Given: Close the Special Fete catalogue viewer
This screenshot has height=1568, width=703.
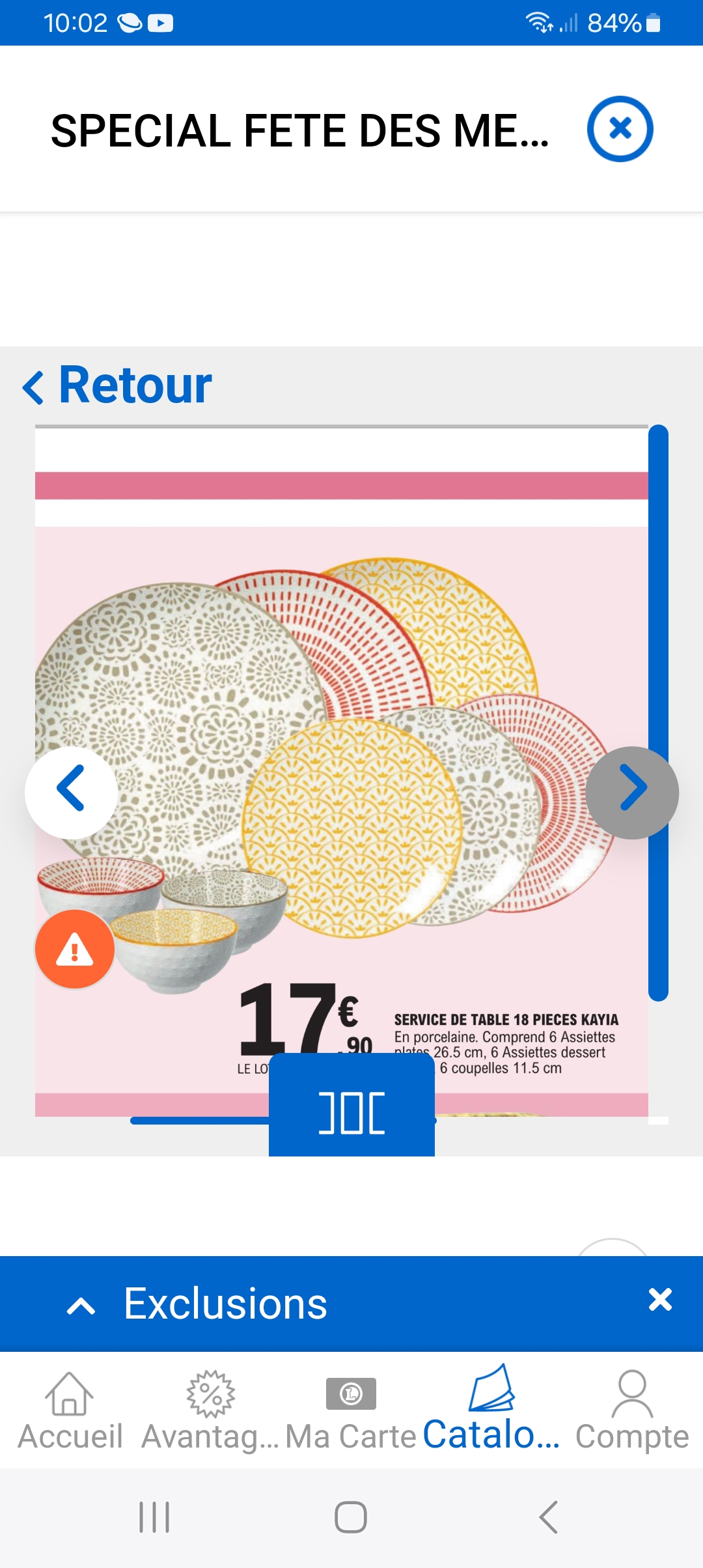Looking at the screenshot, I should coord(620,129).
